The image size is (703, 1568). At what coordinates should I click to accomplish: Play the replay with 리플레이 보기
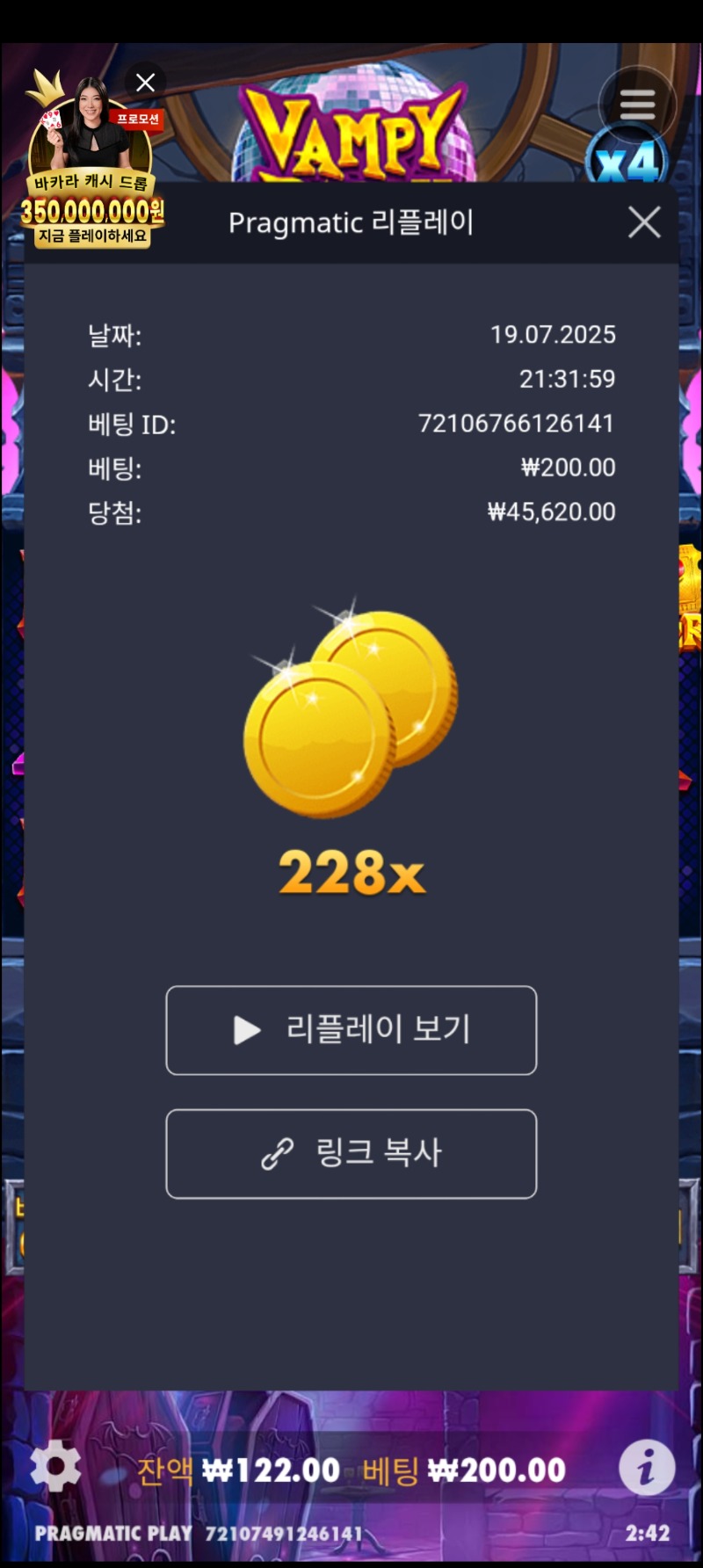[351, 1030]
